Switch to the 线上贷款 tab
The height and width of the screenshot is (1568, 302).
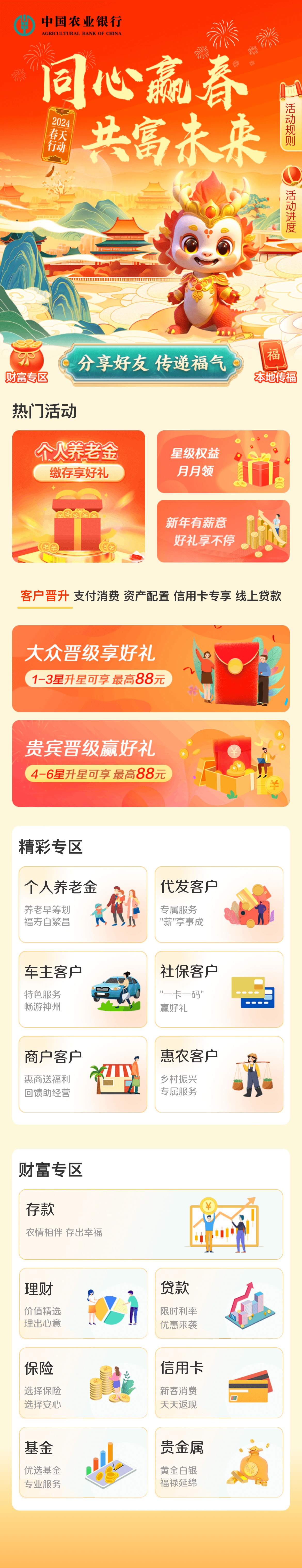coord(258,596)
